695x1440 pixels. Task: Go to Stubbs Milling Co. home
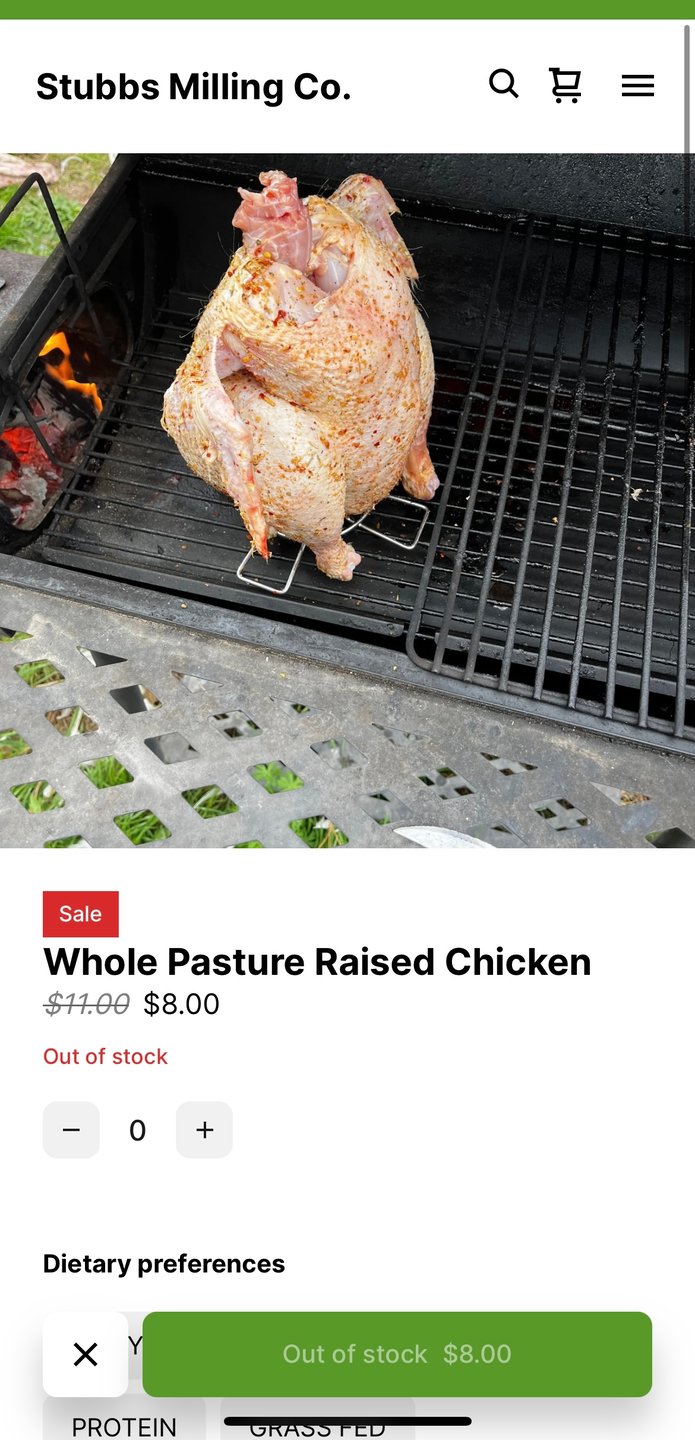[x=193, y=87]
